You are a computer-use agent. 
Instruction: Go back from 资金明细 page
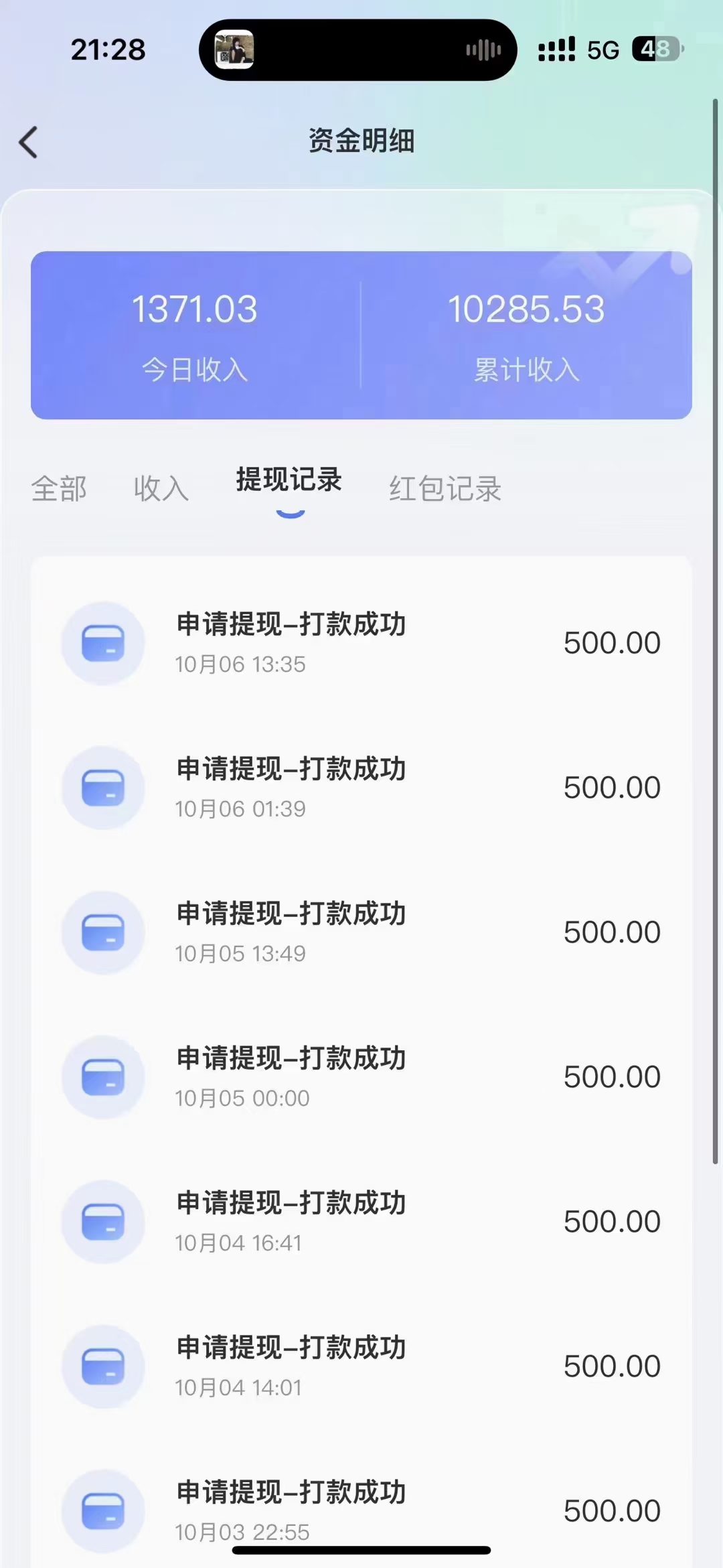pyautogui.click(x=28, y=142)
